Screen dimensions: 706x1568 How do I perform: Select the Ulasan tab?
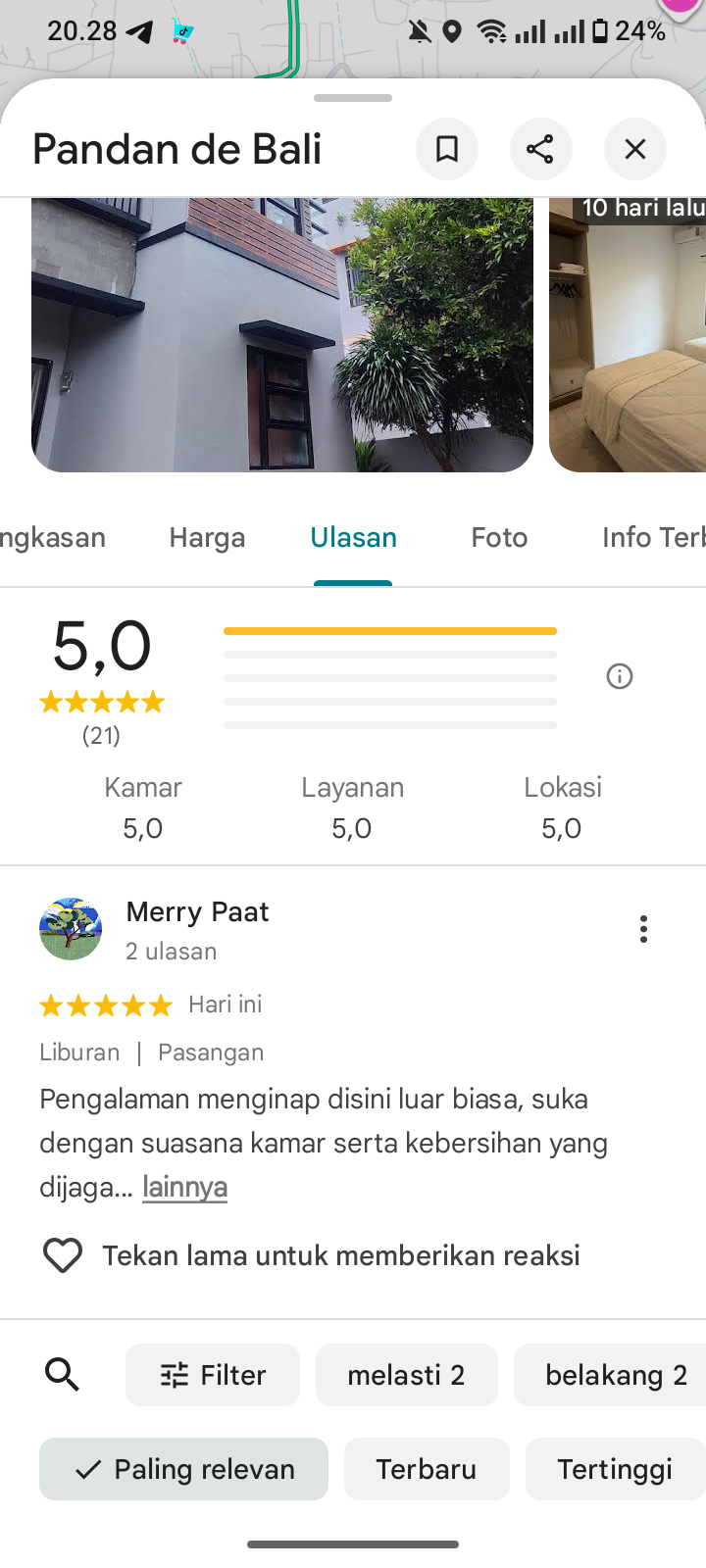[x=353, y=537]
